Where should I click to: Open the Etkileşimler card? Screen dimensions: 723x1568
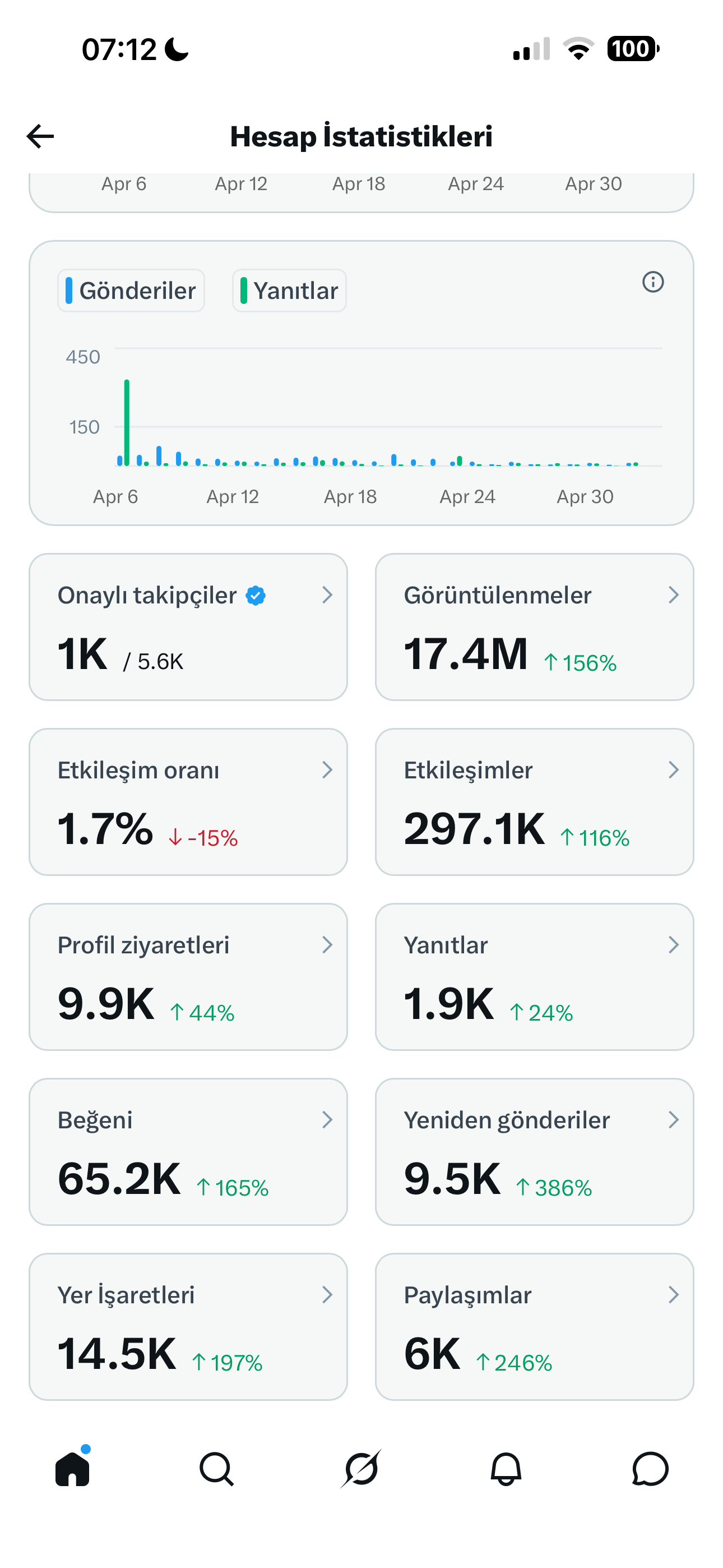pyautogui.click(x=534, y=801)
